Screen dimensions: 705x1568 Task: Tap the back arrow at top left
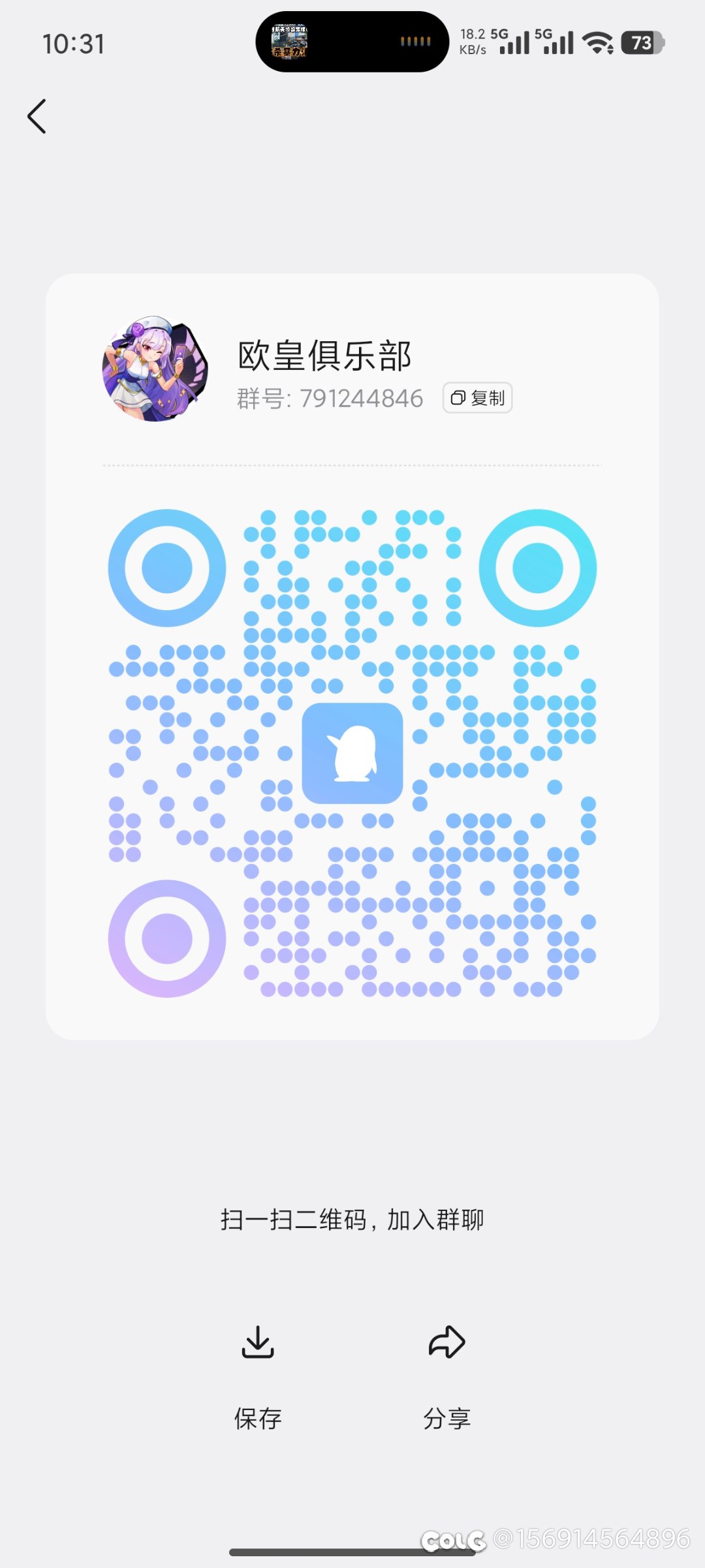pyautogui.click(x=37, y=116)
